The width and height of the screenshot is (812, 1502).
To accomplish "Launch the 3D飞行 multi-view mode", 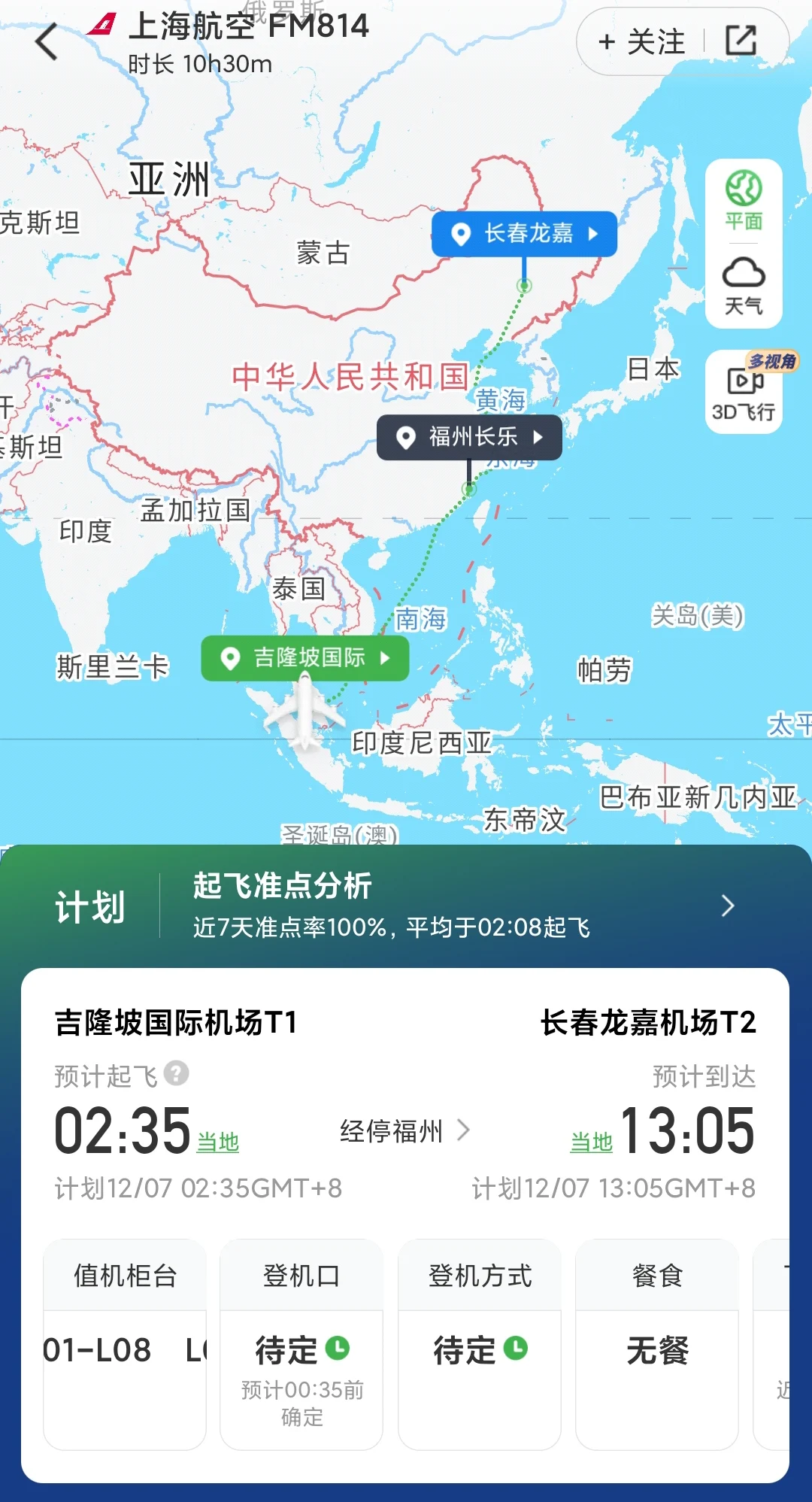I will (744, 393).
